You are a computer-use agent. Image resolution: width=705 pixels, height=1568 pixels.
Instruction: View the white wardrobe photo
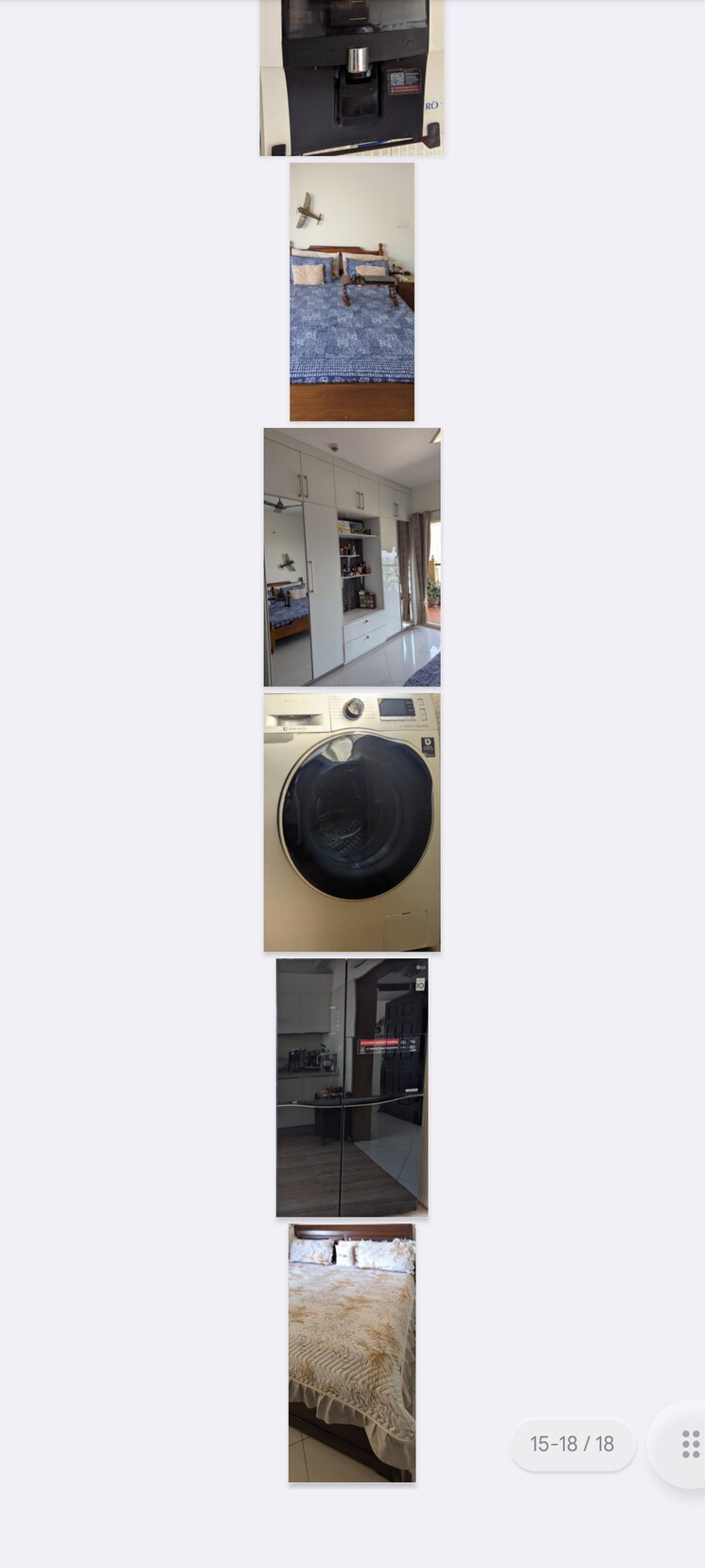coord(352,557)
